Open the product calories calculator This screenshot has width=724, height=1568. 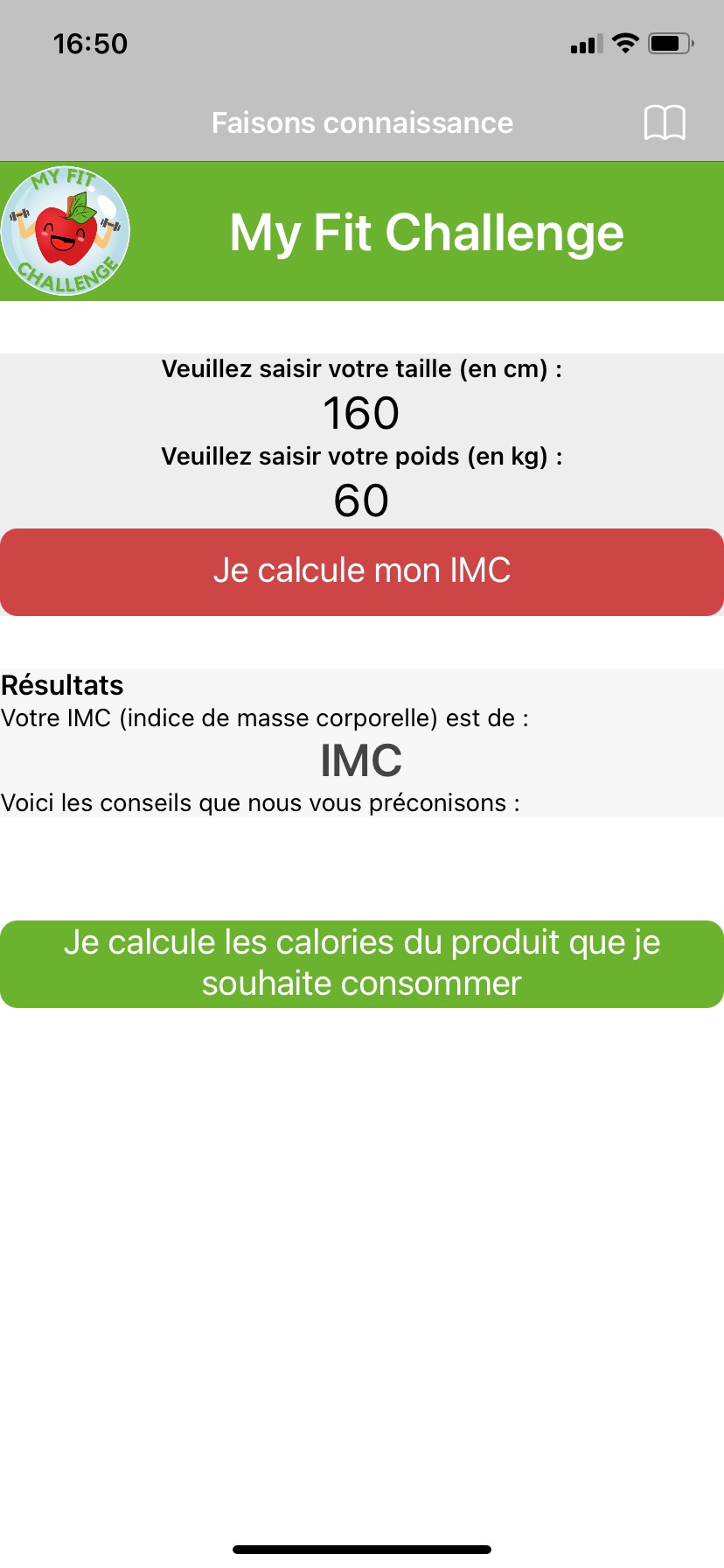pos(362,963)
